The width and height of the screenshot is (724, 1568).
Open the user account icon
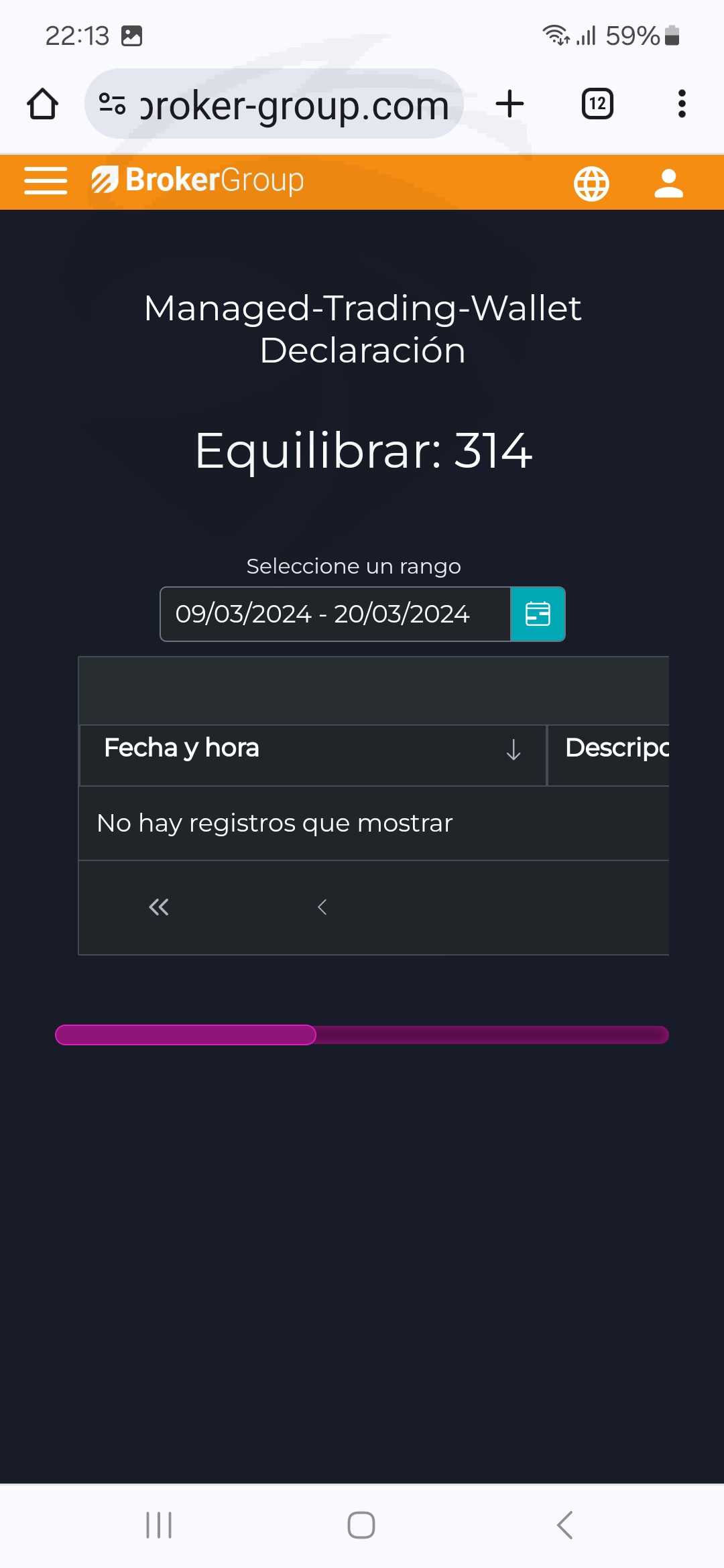click(x=668, y=184)
